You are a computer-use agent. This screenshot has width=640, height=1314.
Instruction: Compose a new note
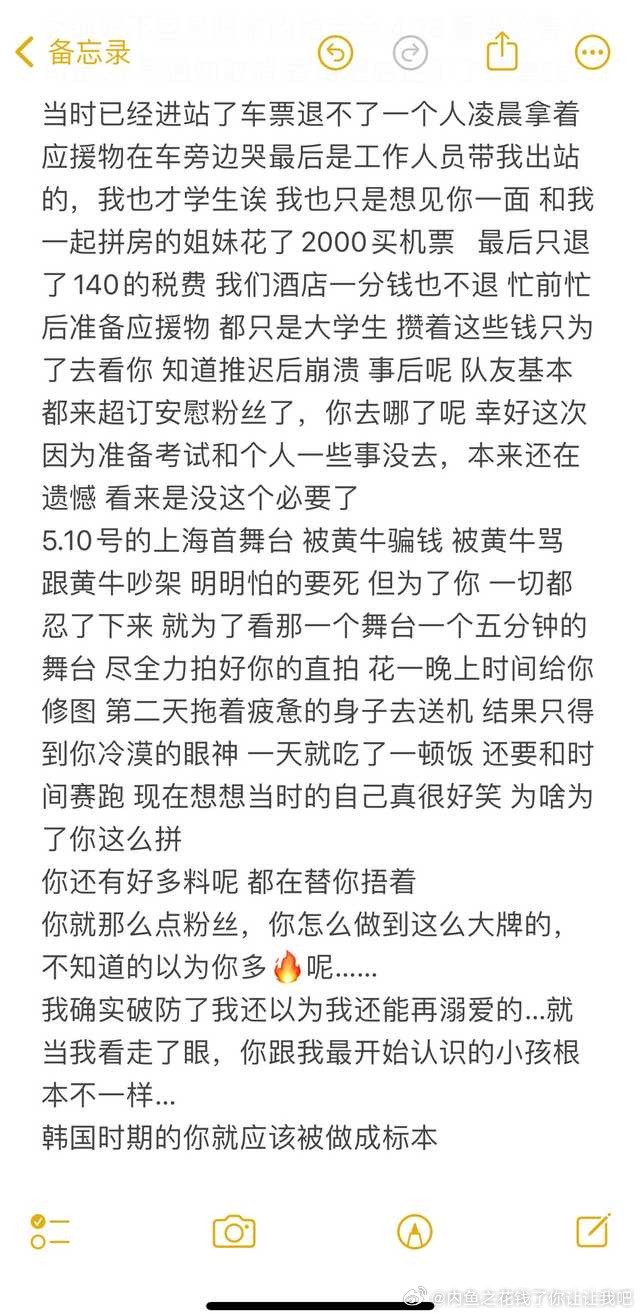(x=593, y=1230)
